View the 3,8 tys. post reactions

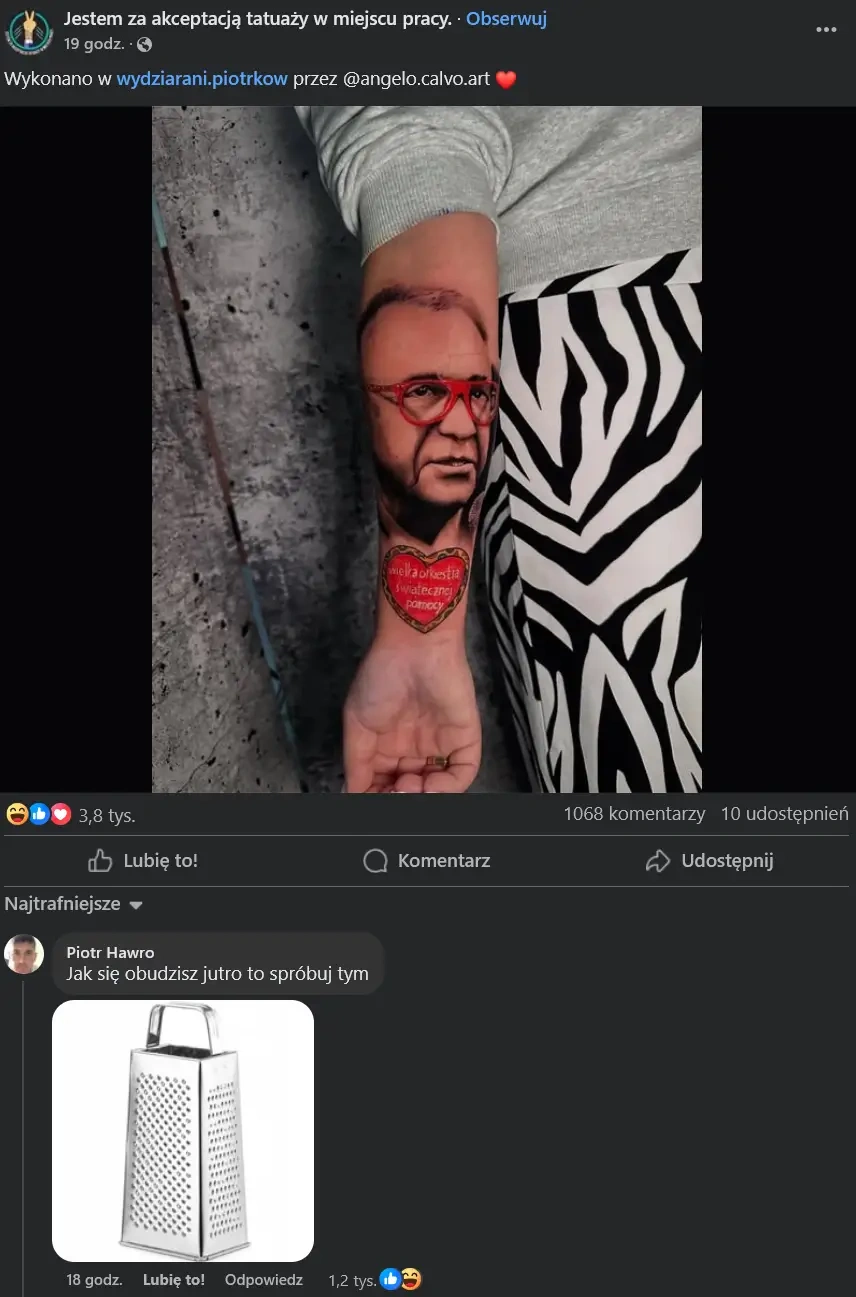point(106,815)
